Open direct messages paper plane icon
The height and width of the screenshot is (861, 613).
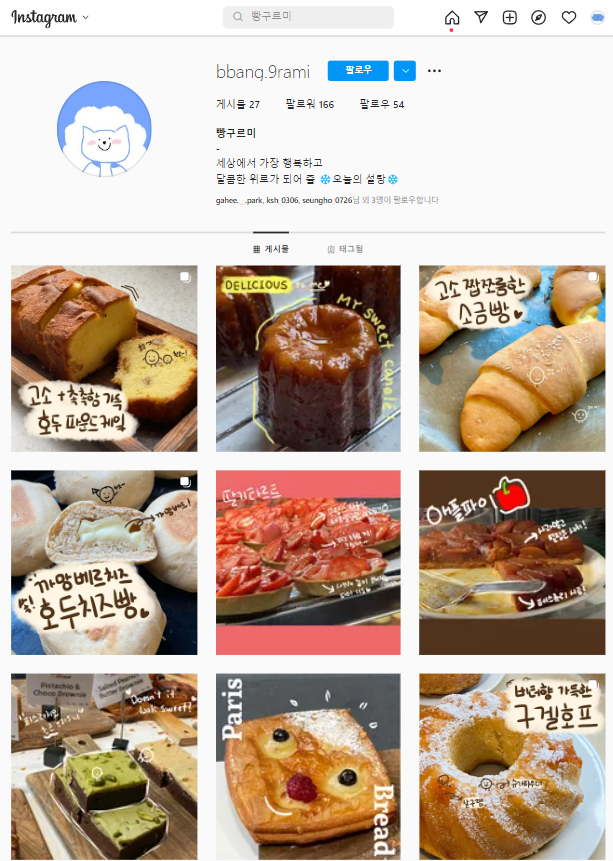481,17
